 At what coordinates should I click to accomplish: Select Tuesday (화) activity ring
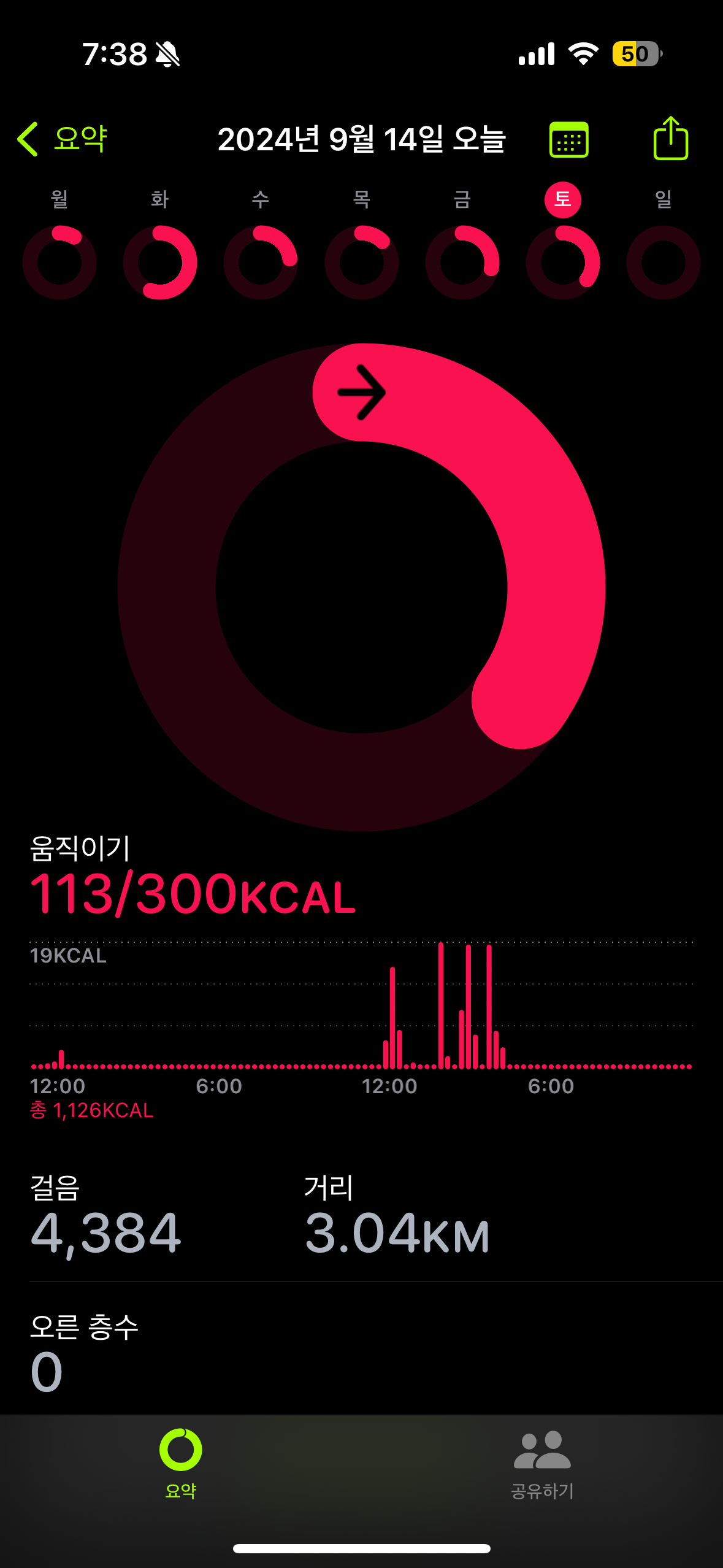160,262
